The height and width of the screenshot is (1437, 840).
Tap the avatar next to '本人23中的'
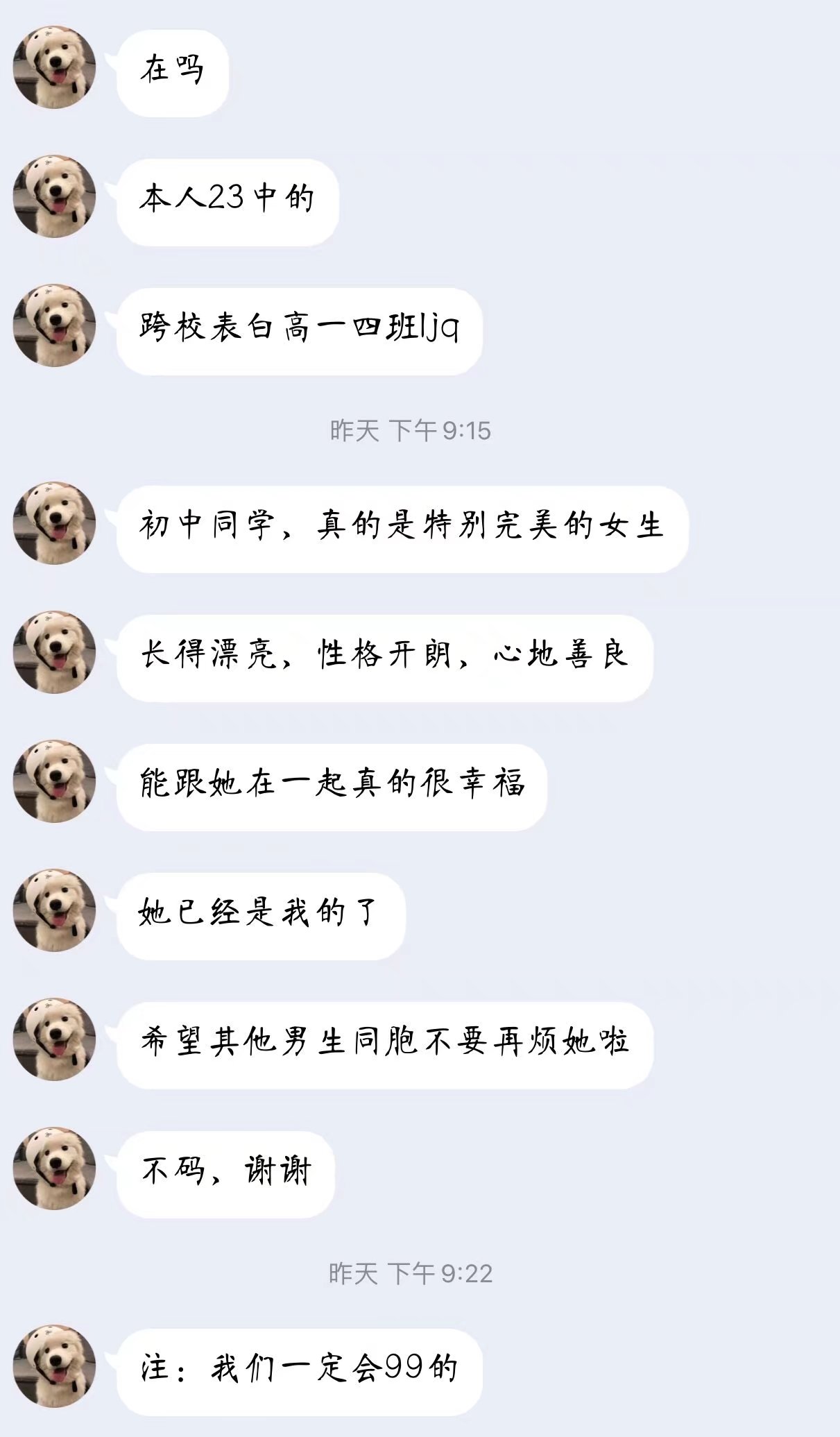[x=54, y=196]
